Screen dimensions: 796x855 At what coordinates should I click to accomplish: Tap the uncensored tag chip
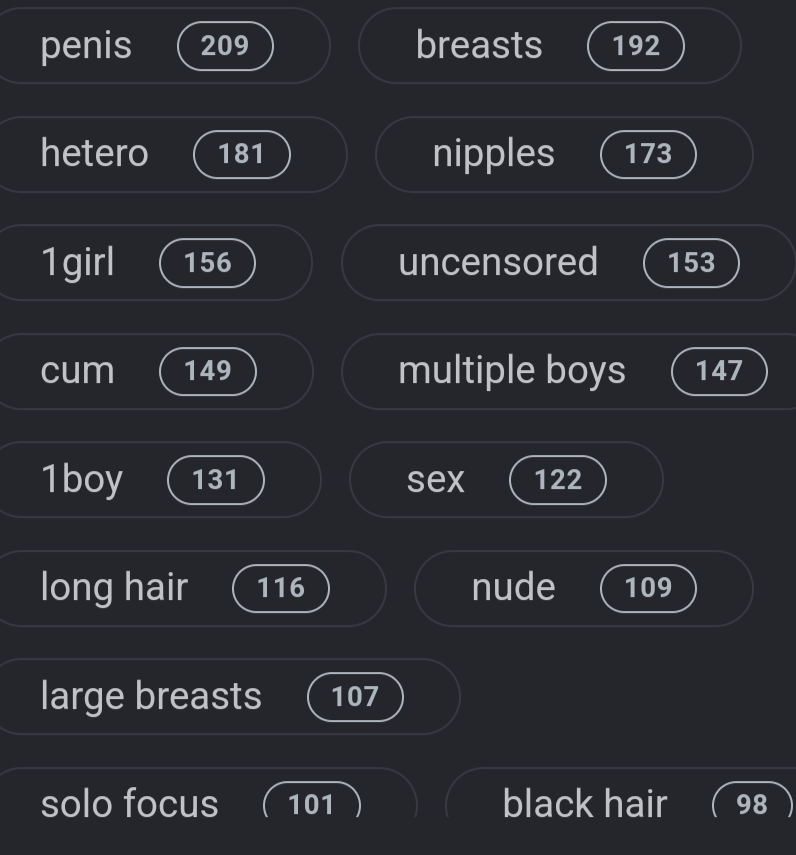(567, 262)
